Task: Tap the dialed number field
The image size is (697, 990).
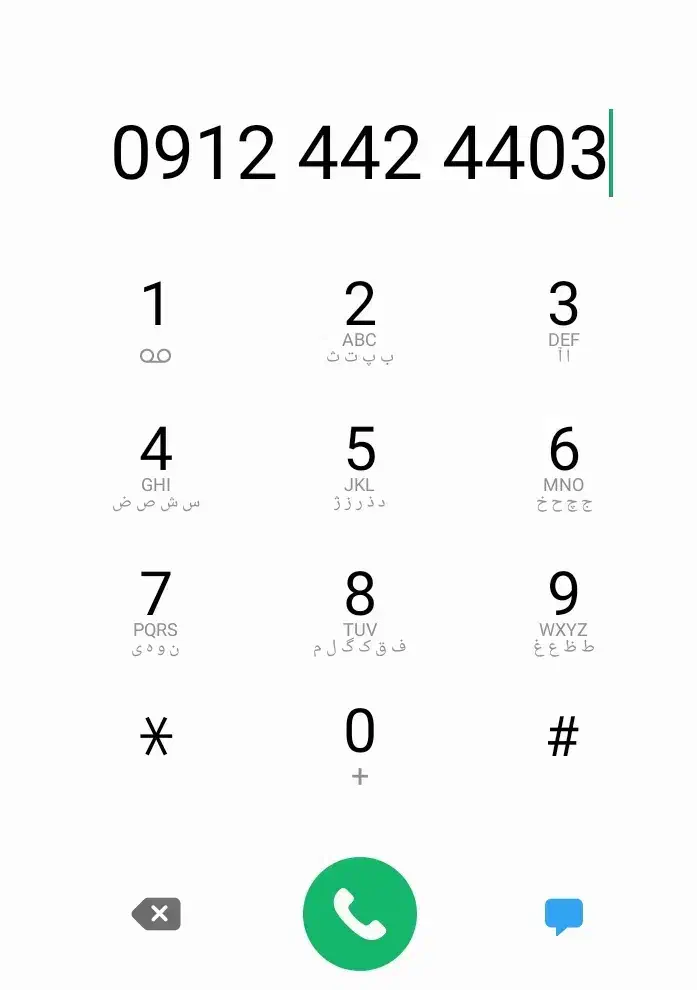Action: (x=359, y=153)
